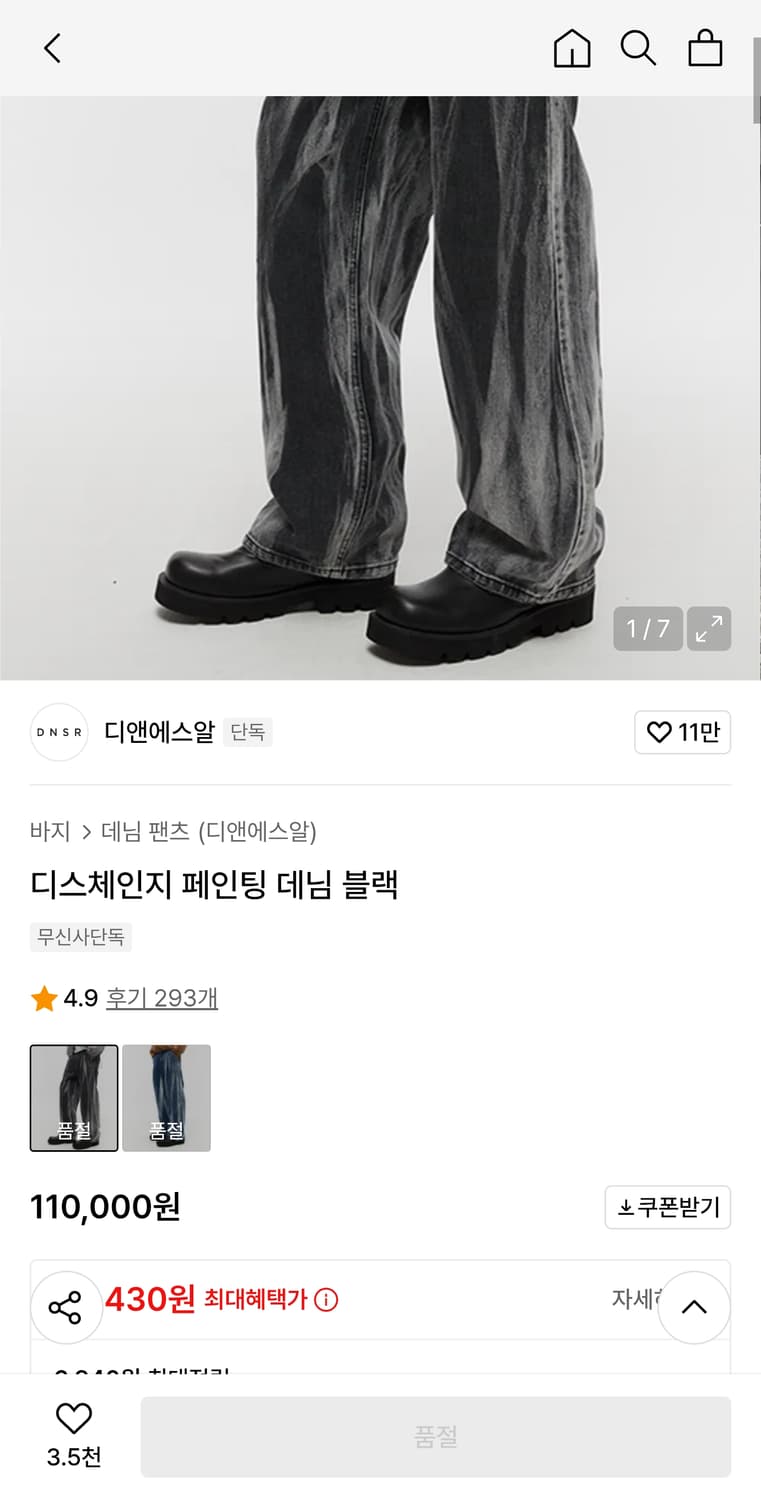This screenshot has height=1500, width=761.
Task: Open reviews via 후기 293개 link
Action: 161,997
